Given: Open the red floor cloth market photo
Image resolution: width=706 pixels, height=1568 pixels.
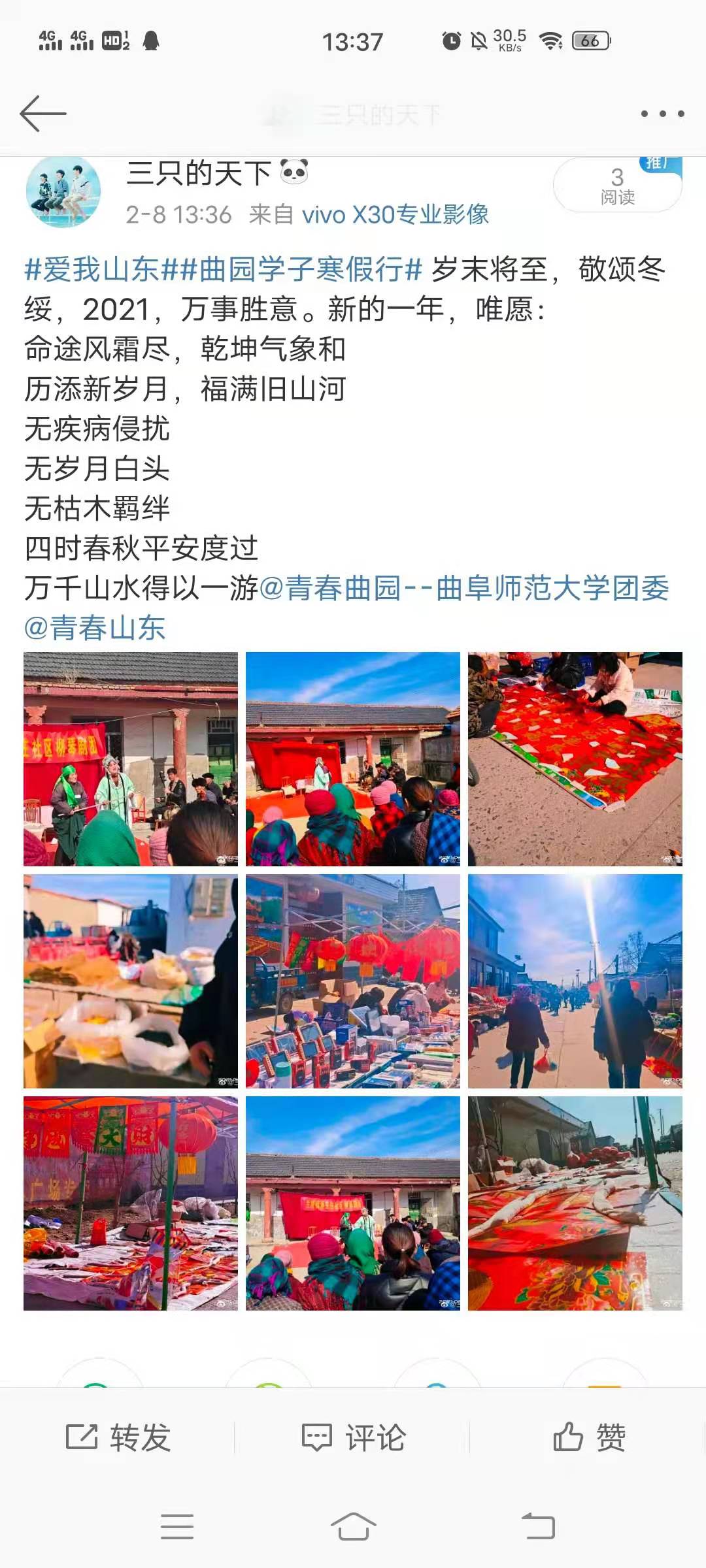Looking at the screenshot, I should point(575,759).
